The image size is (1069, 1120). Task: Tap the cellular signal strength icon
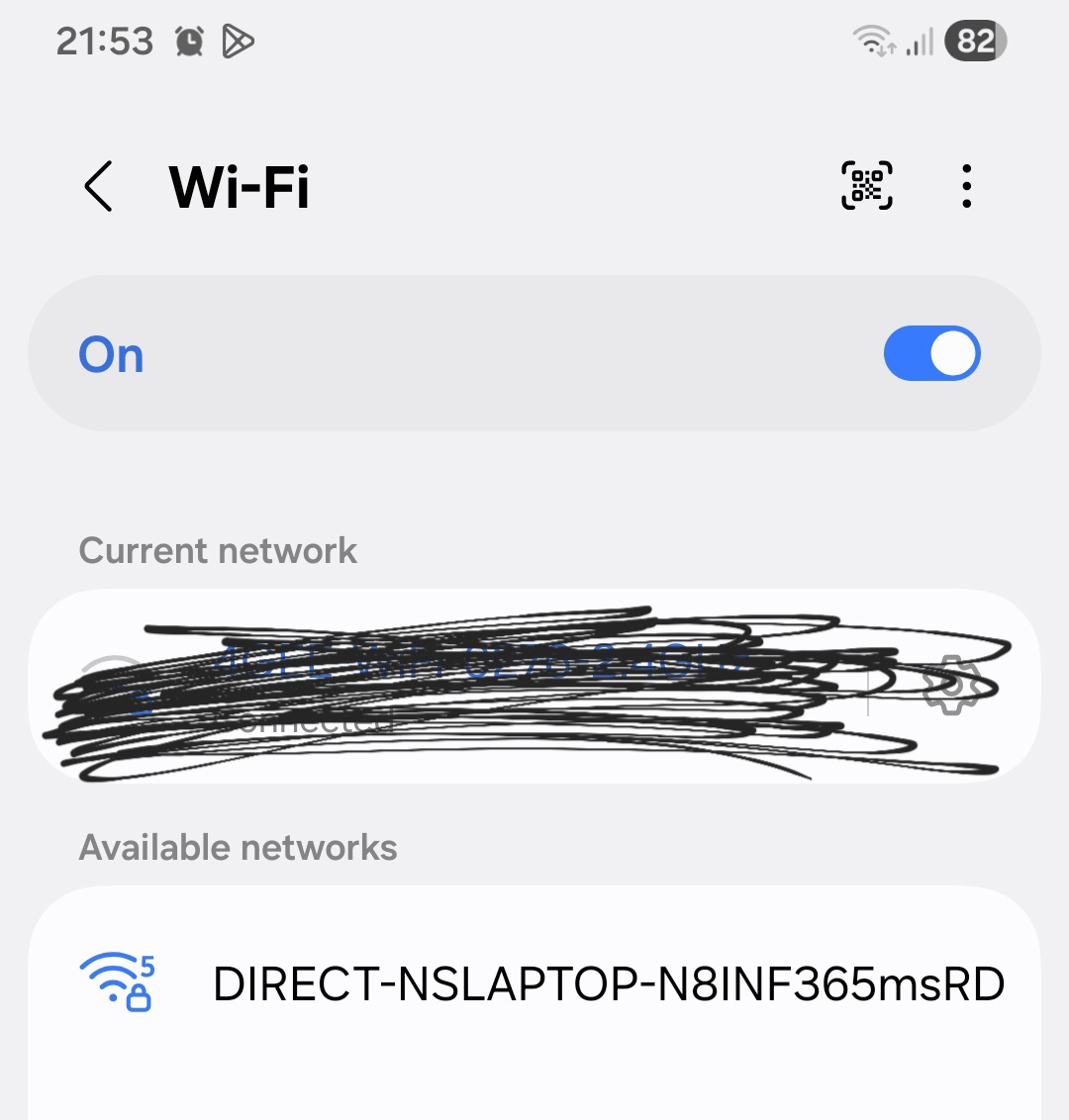(x=921, y=42)
